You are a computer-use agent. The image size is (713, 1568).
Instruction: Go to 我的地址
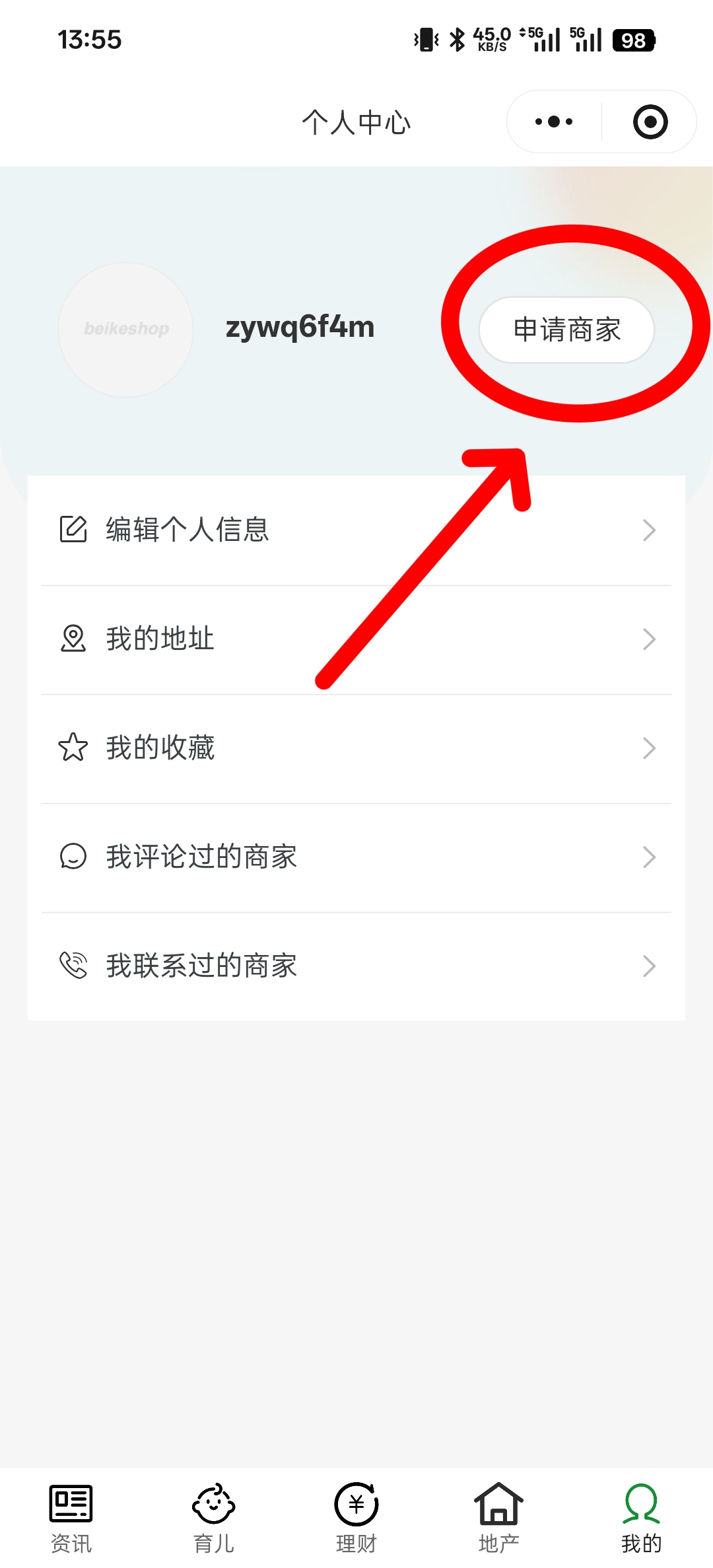point(356,639)
